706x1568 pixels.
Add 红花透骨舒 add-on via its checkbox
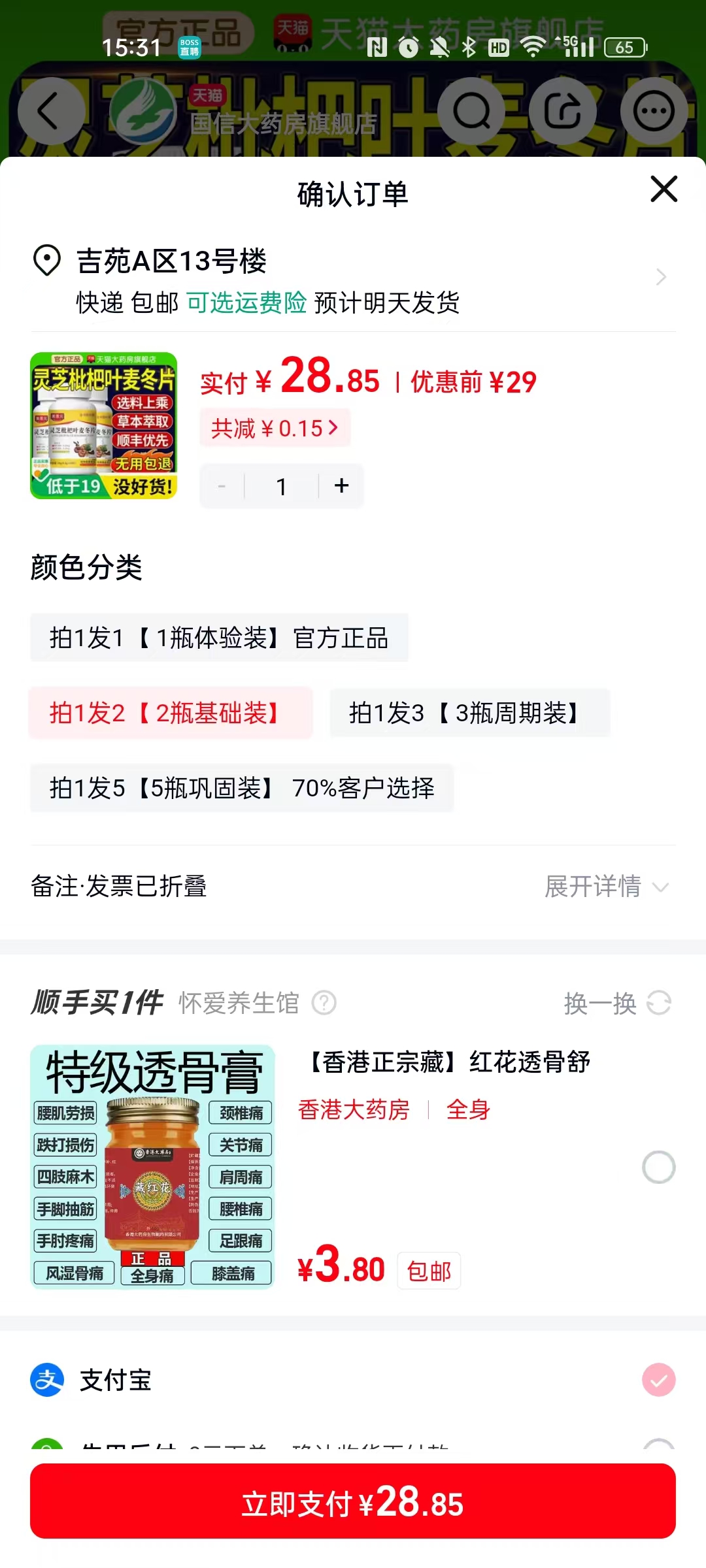pos(658,1168)
